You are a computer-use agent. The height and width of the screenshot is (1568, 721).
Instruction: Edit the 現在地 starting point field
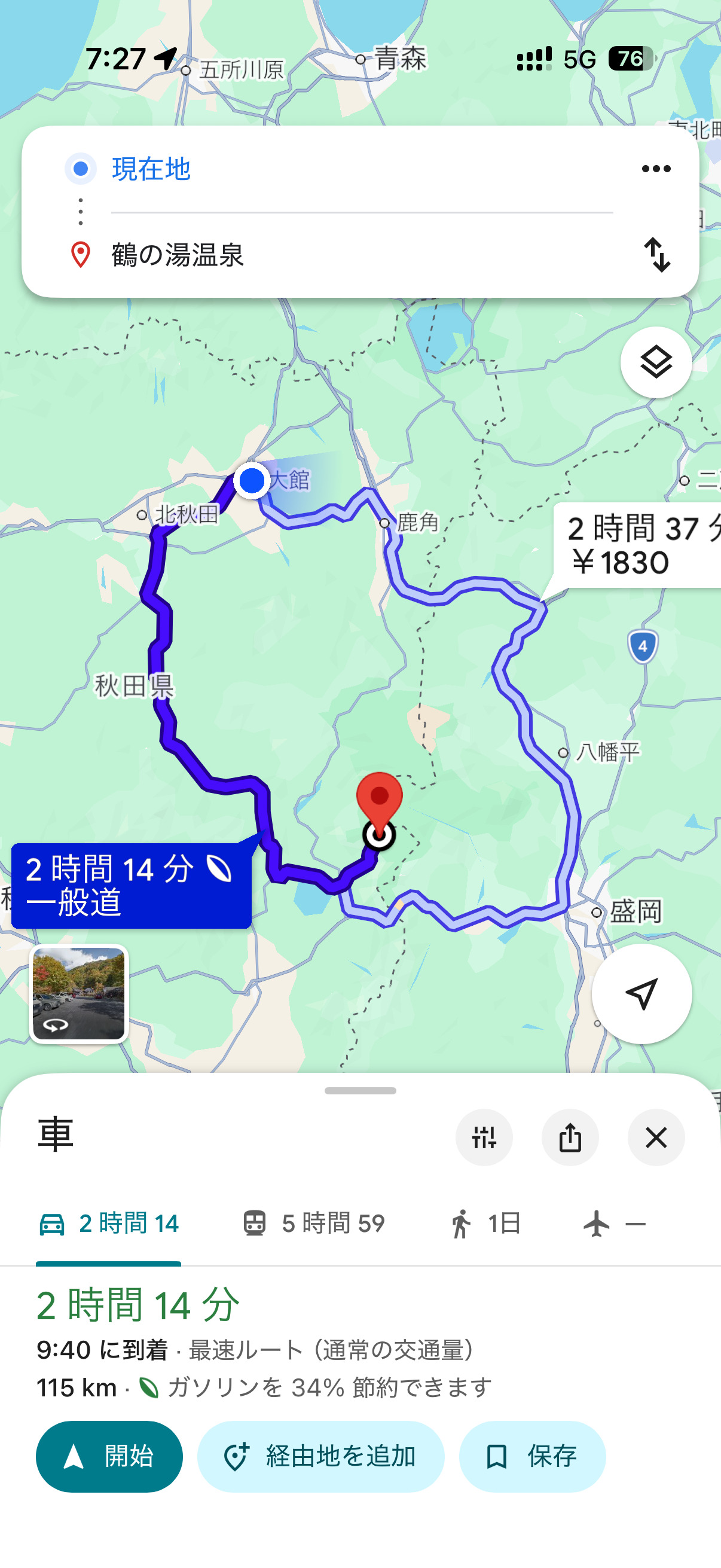click(362, 169)
